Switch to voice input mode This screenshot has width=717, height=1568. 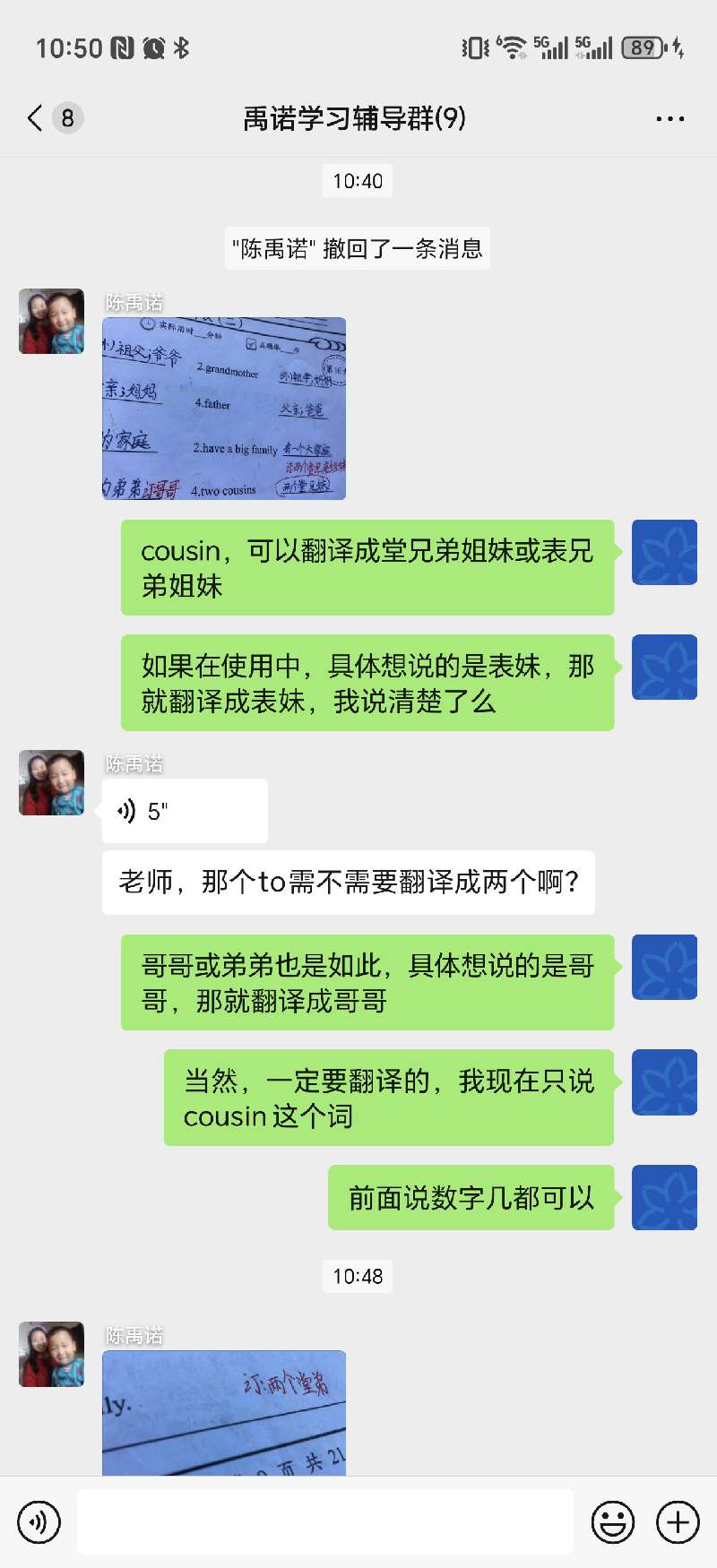[39, 1521]
